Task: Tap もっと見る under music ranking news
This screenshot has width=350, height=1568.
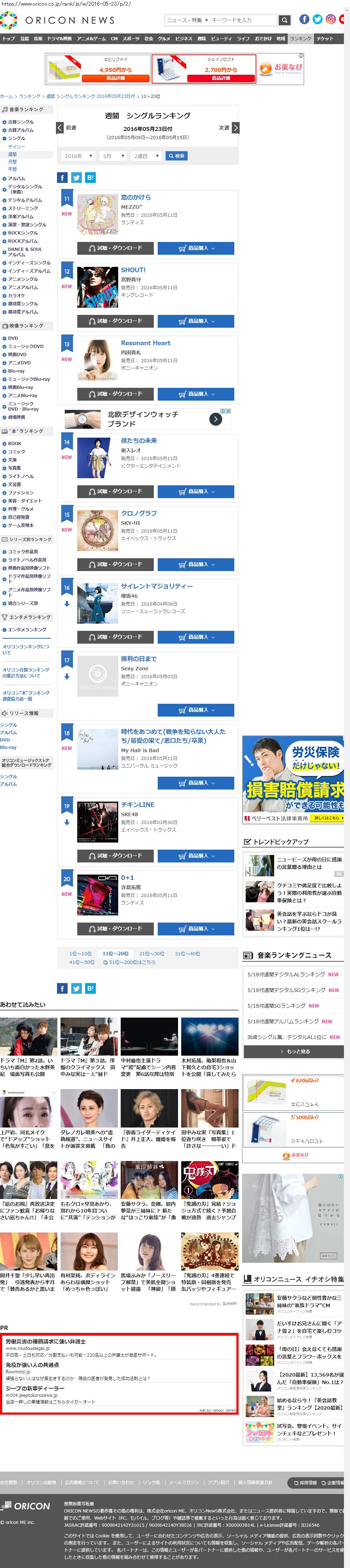Action: pos(294,1051)
